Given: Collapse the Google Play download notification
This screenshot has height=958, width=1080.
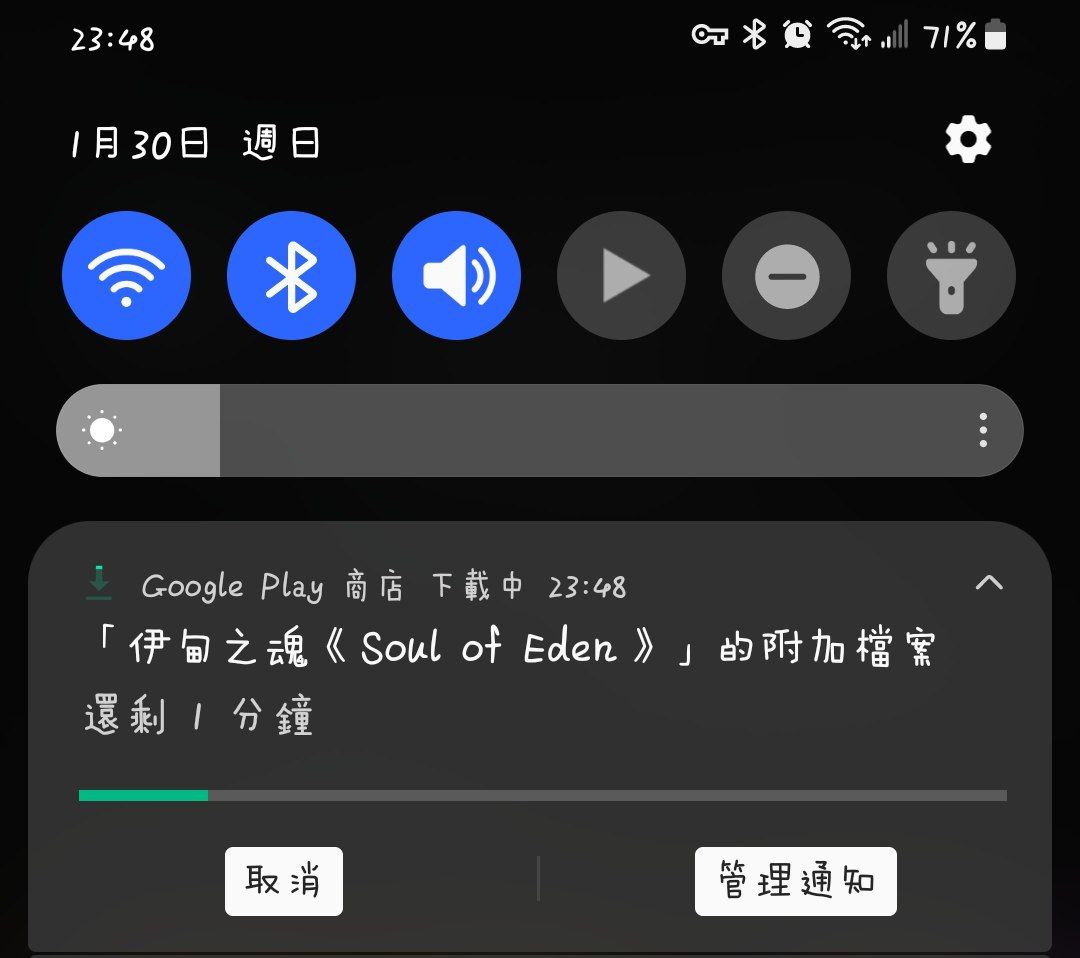Looking at the screenshot, I should pyautogui.click(x=988, y=583).
